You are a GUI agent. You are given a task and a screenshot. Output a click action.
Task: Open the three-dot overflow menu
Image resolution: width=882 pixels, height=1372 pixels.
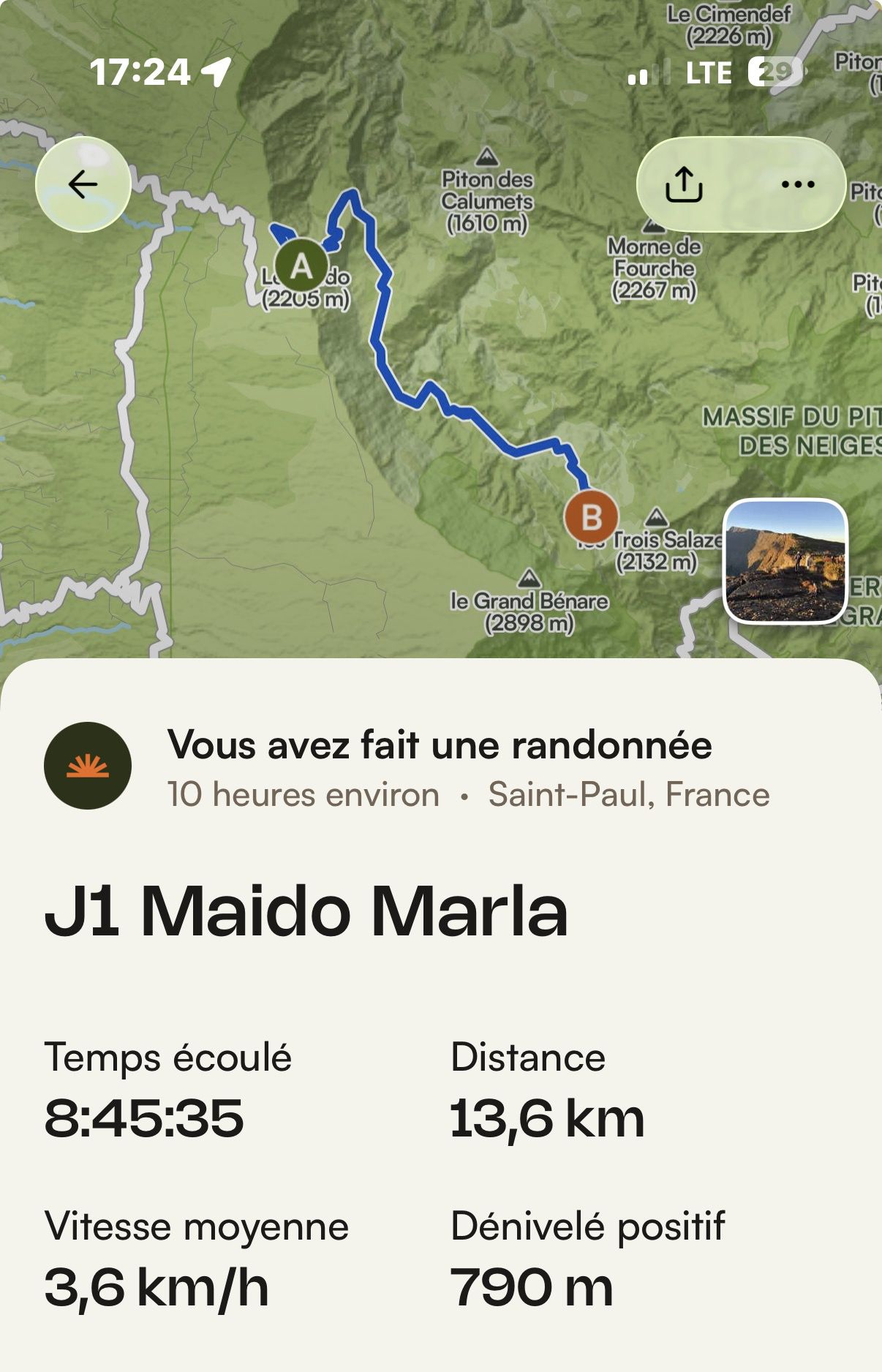pos(797,184)
